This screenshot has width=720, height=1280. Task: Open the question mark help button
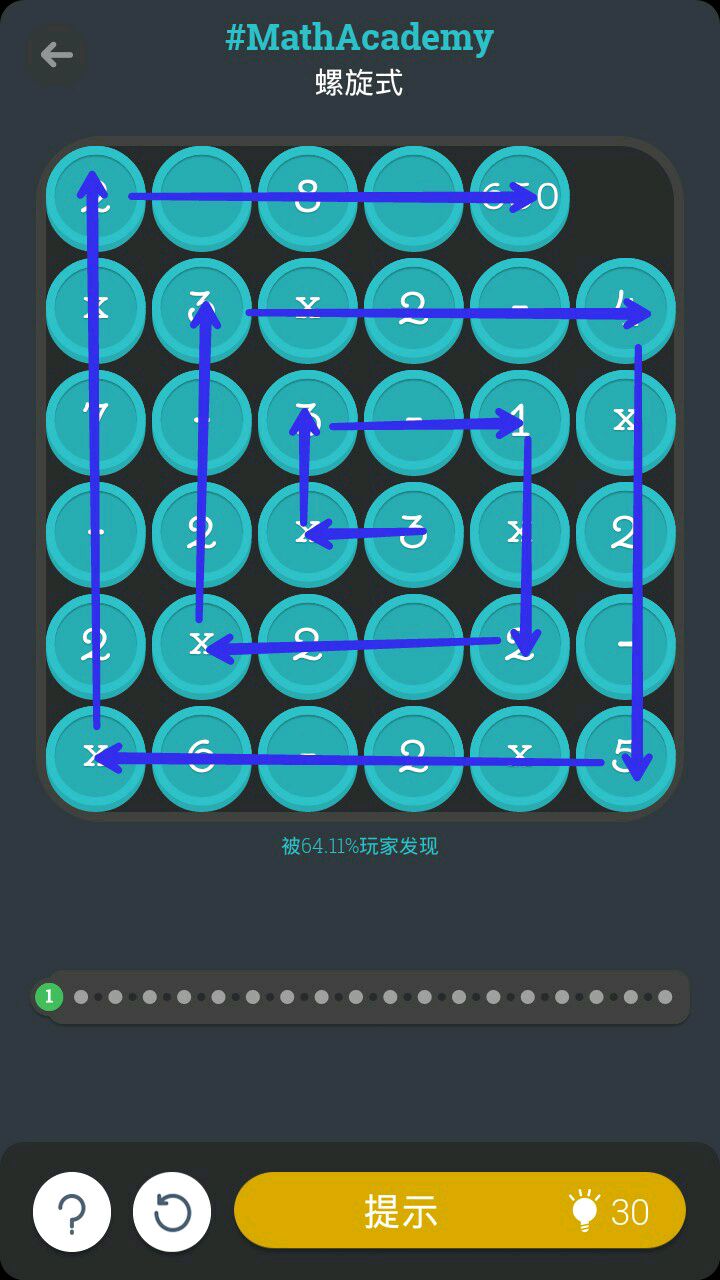click(x=72, y=1212)
